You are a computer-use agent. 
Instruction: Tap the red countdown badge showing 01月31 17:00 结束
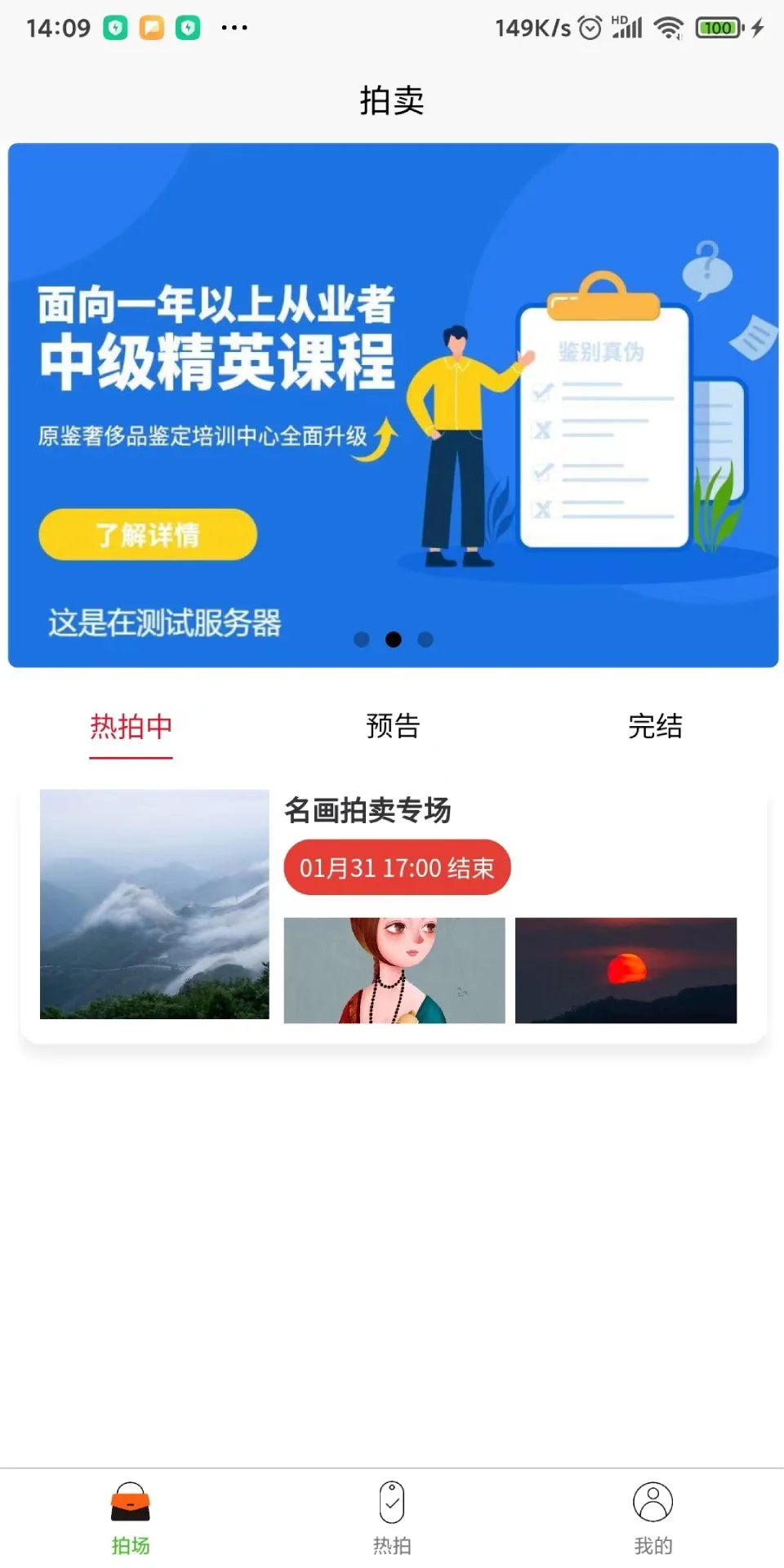pyautogui.click(x=397, y=868)
